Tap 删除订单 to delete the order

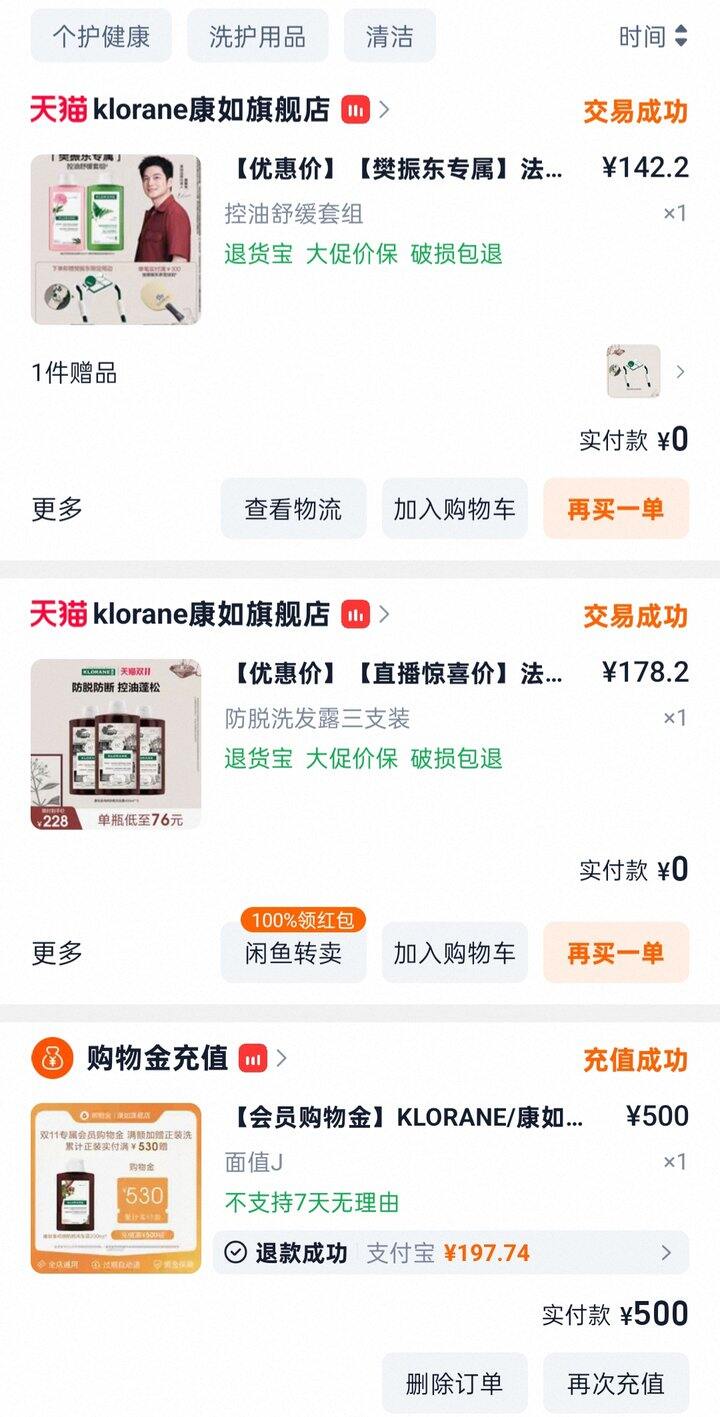coord(454,1384)
